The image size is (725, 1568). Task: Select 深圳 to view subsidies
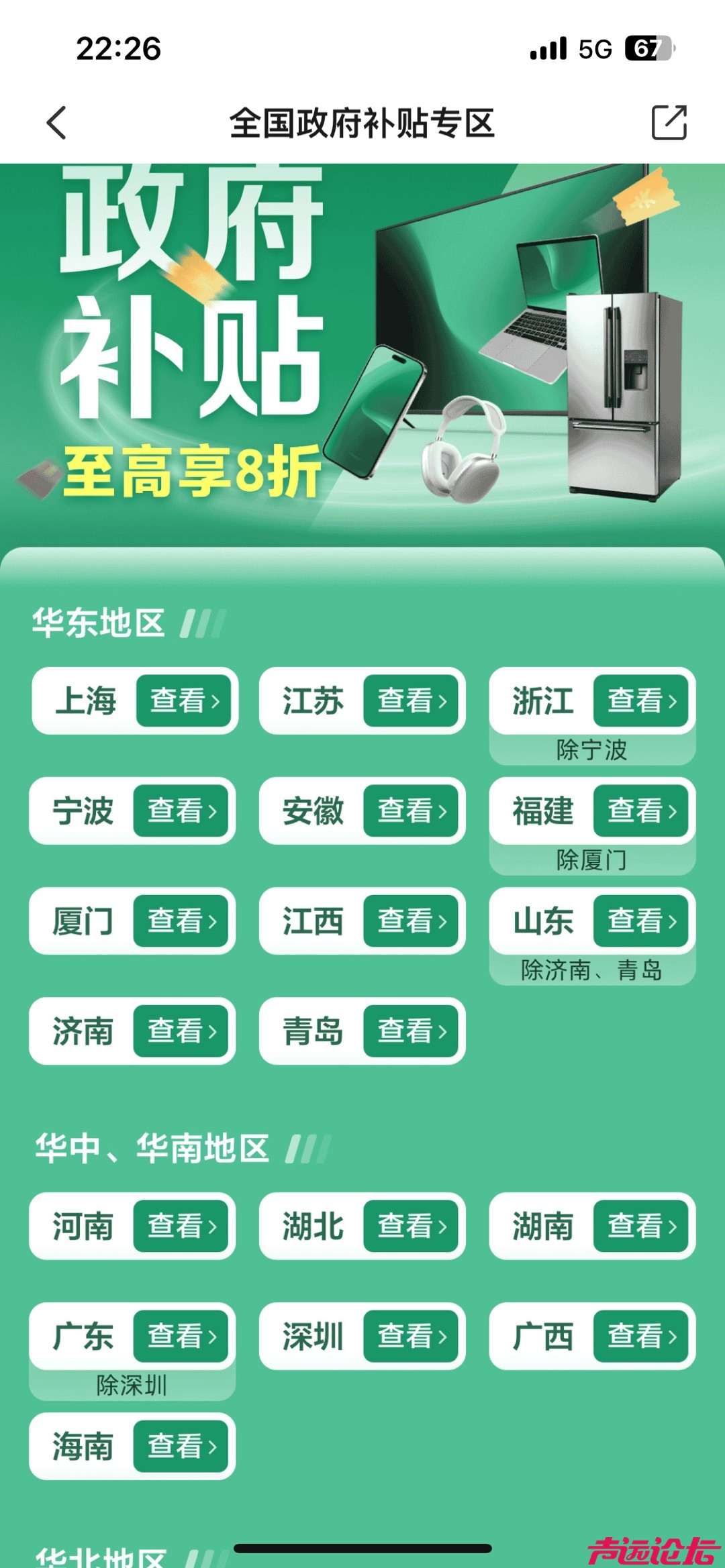[410, 1336]
